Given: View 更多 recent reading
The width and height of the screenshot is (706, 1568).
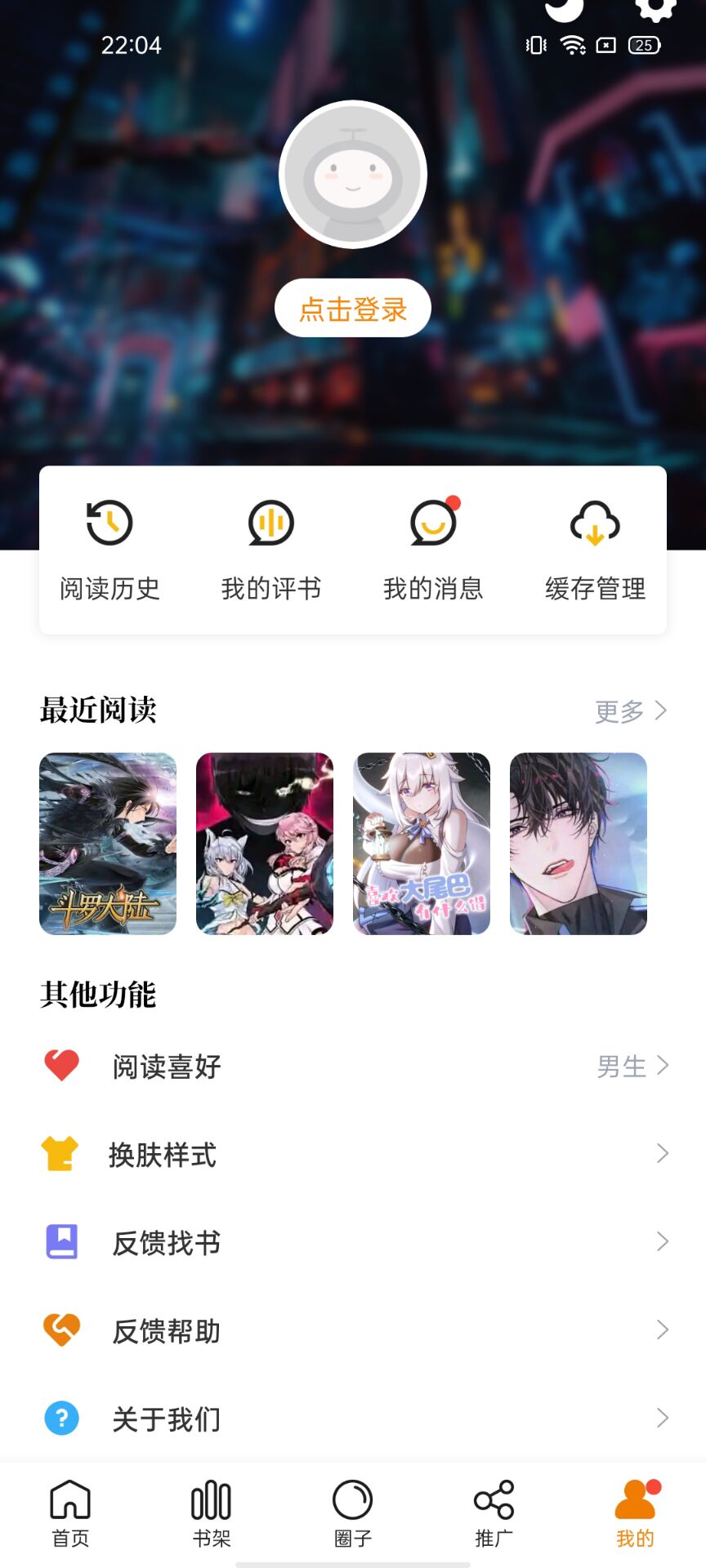Looking at the screenshot, I should (x=631, y=711).
